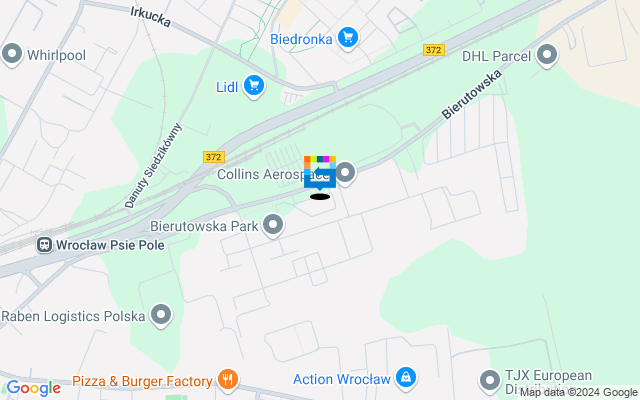Select the Biedronka store marker

point(347,38)
